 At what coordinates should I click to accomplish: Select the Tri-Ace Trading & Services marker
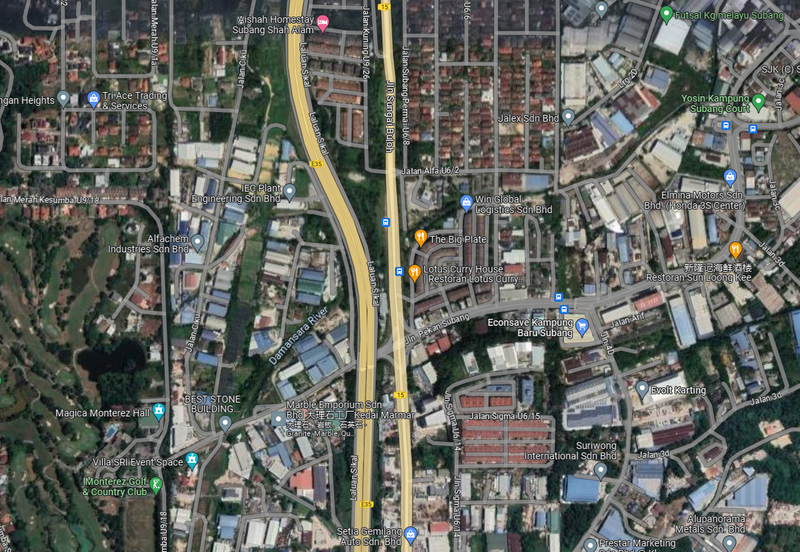coord(93,98)
